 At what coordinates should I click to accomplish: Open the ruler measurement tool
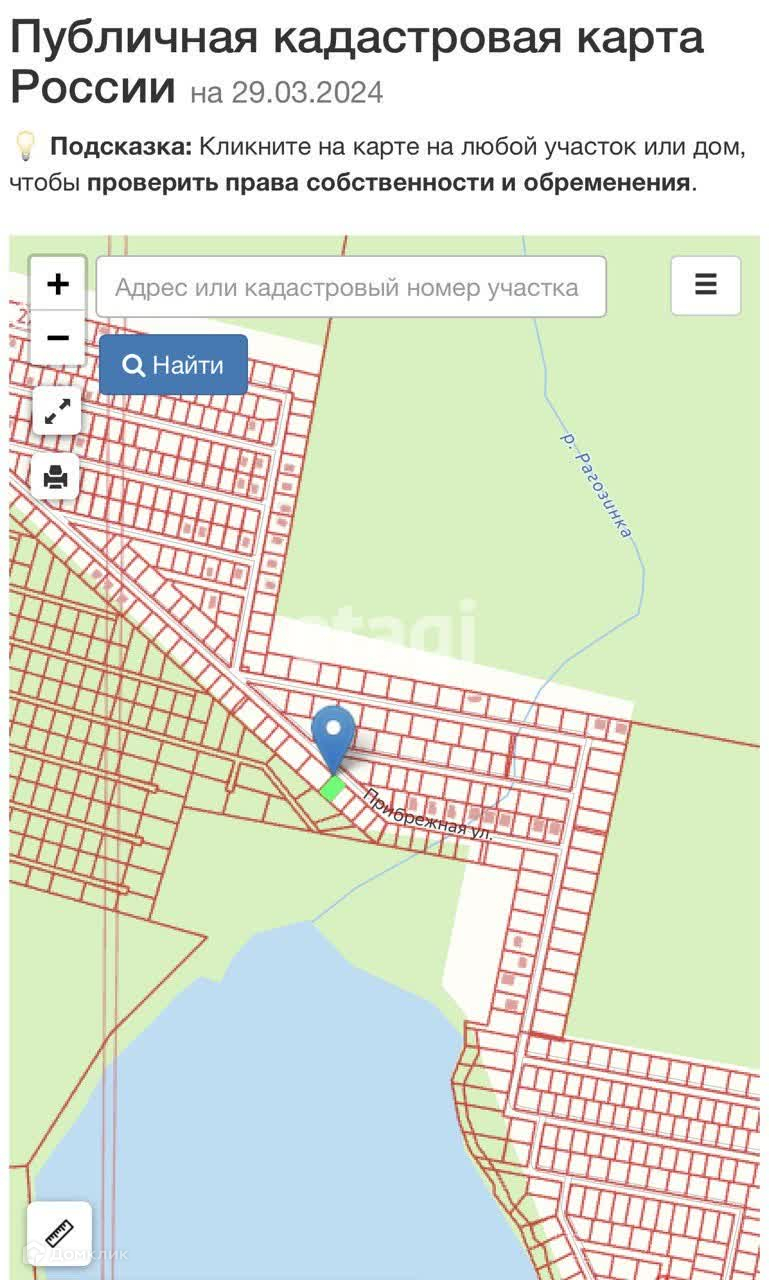pos(59,1233)
